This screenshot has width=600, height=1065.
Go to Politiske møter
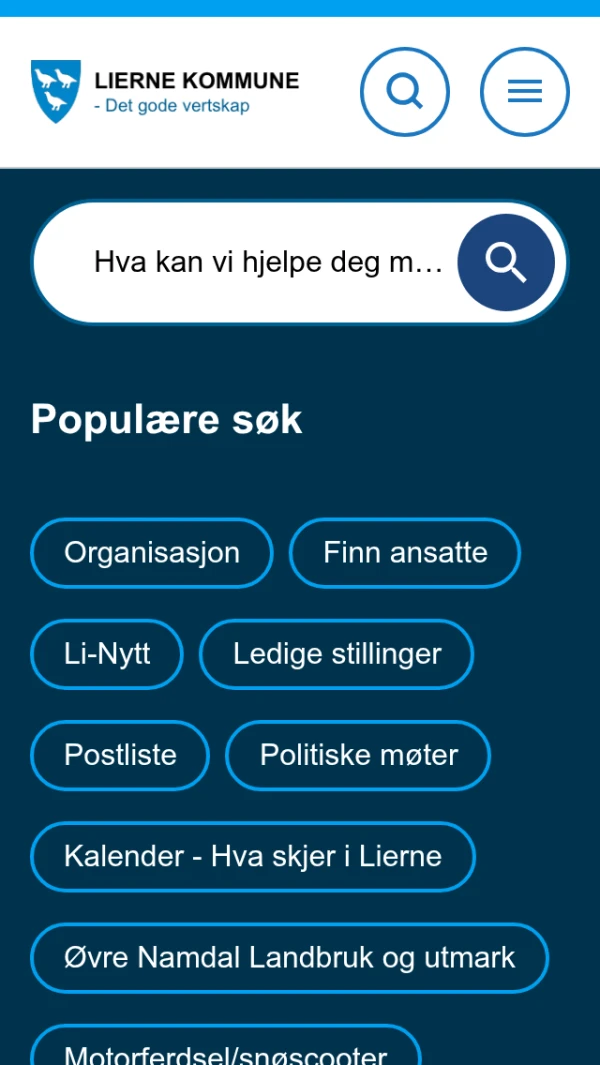(x=358, y=755)
